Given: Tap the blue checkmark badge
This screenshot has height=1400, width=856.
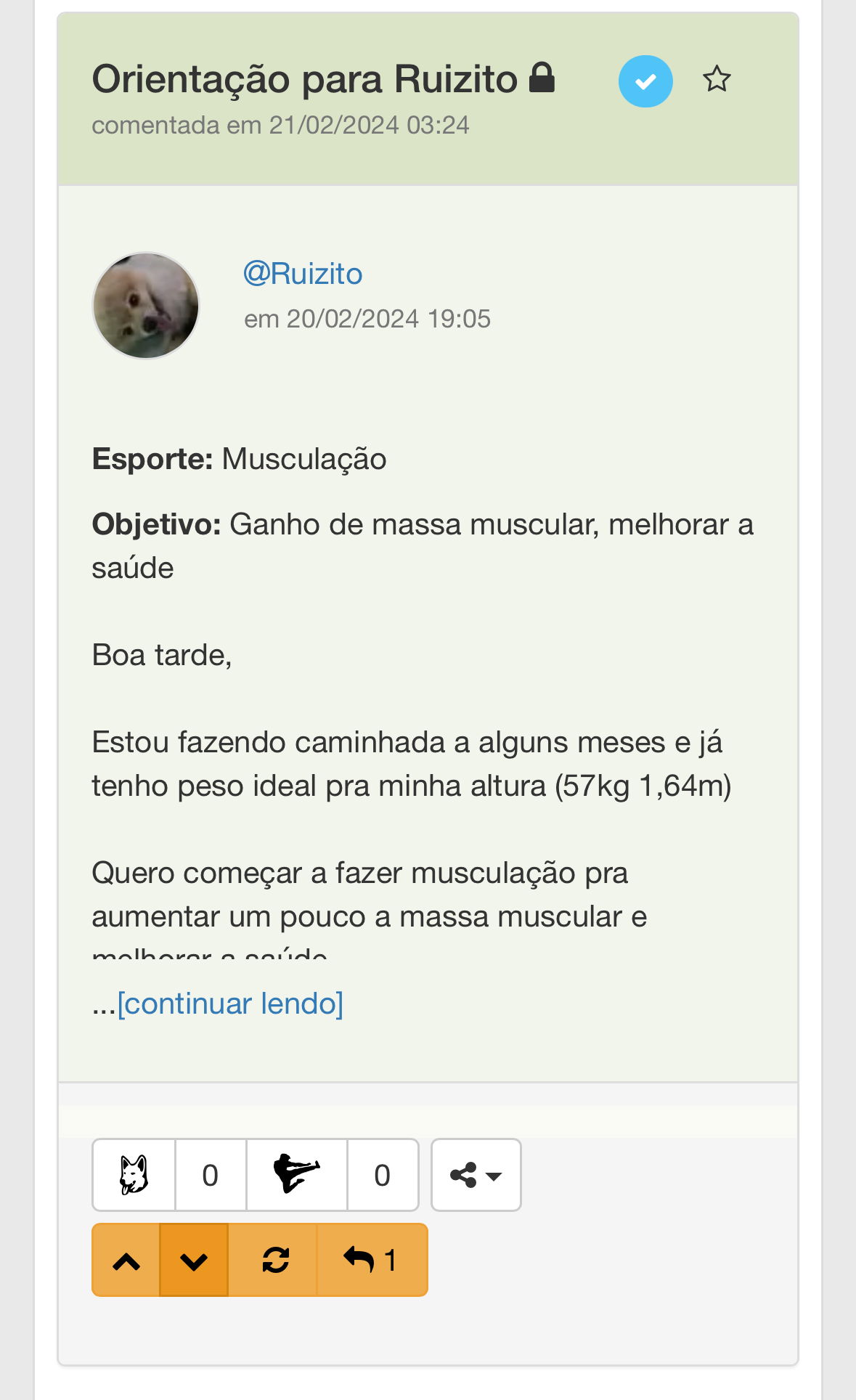Looking at the screenshot, I should (x=645, y=81).
